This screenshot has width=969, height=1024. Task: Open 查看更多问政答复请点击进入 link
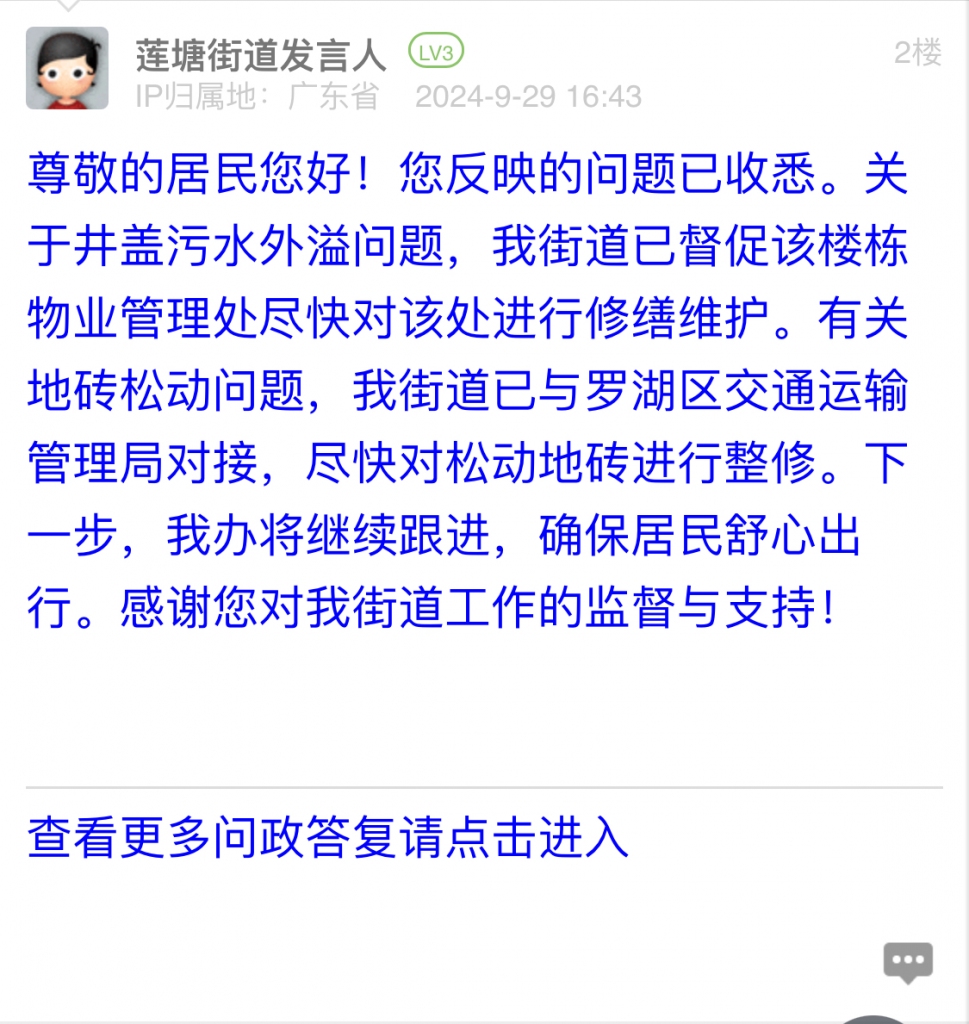(x=328, y=838)
